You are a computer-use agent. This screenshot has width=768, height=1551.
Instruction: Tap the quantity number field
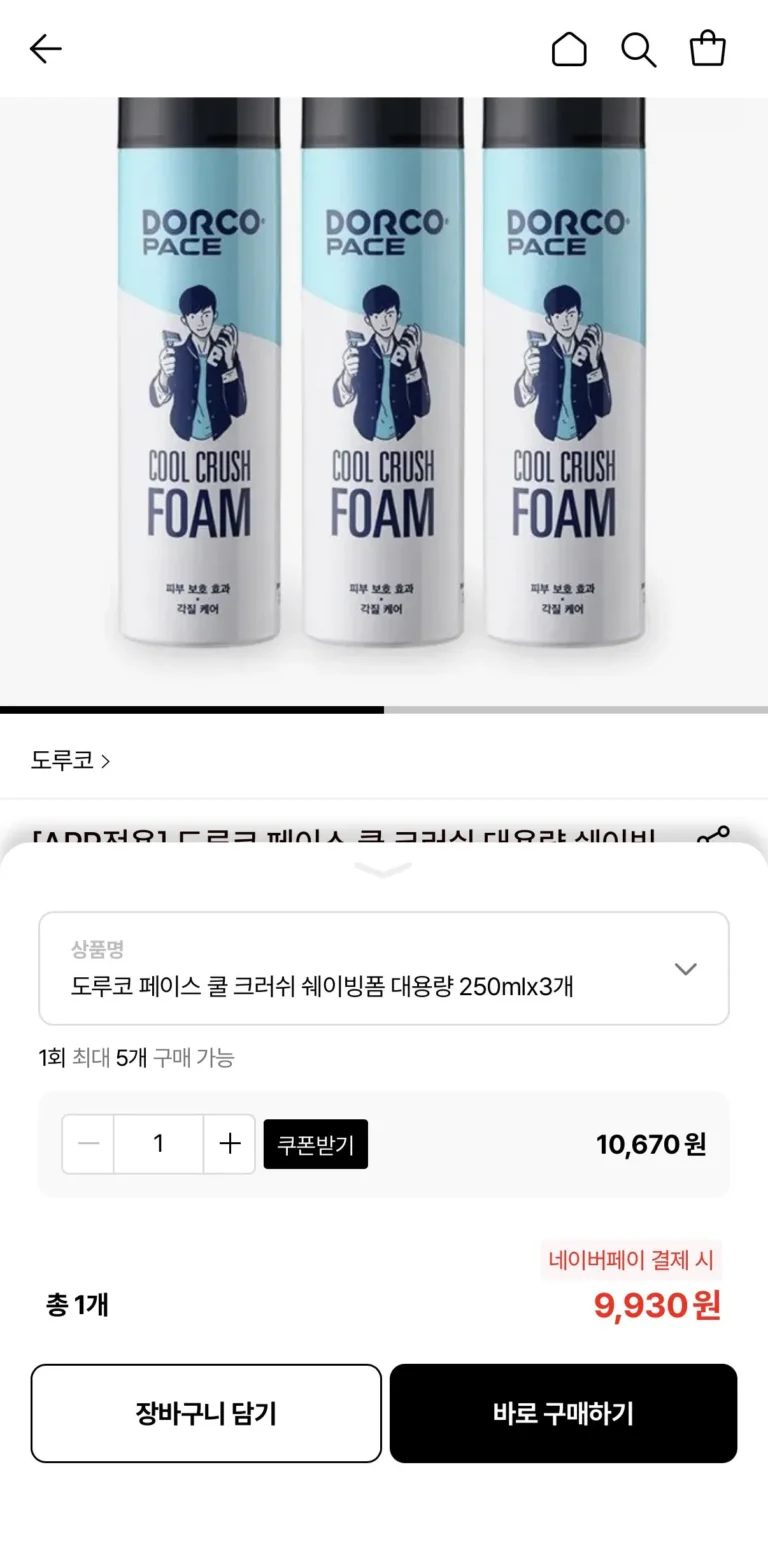158,1143
